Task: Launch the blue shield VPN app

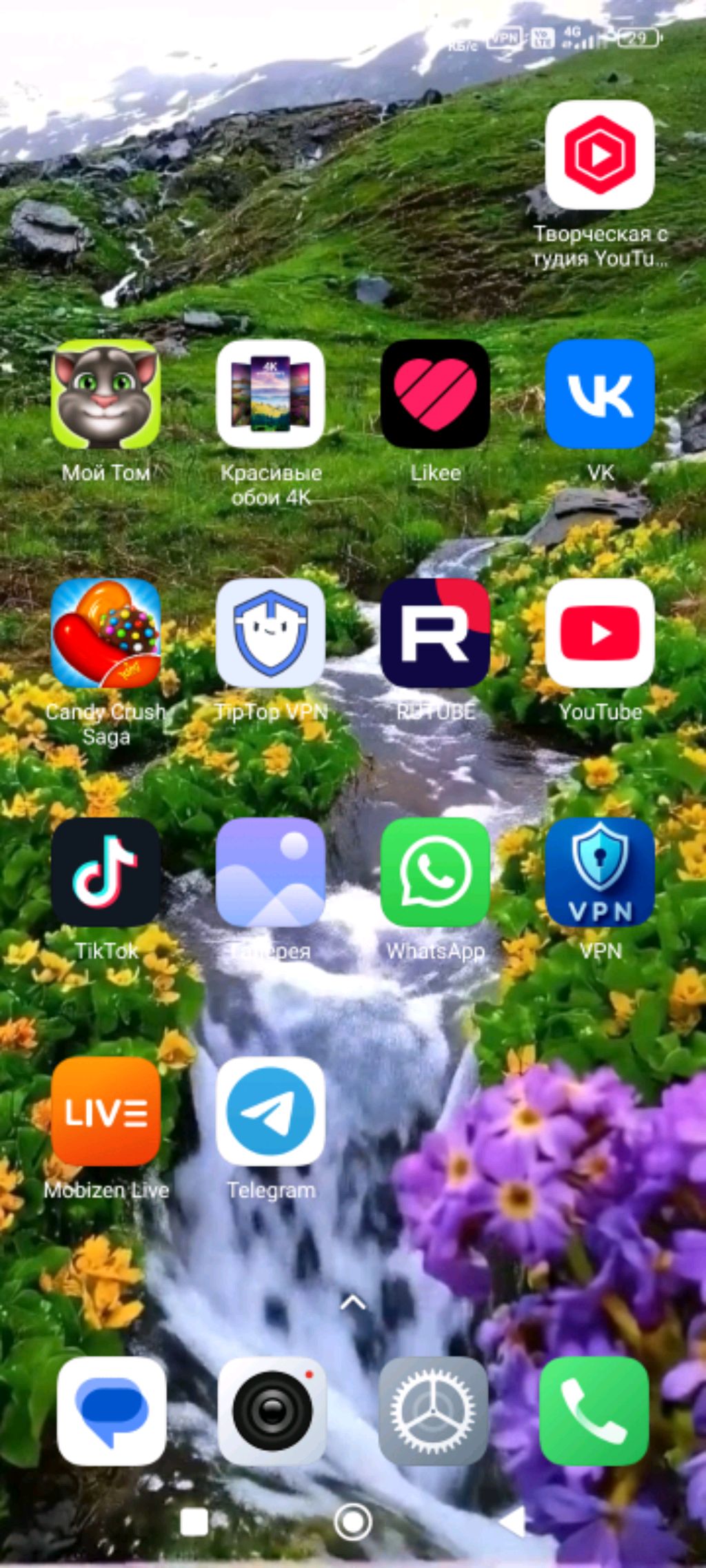Action: coord(600,872)
